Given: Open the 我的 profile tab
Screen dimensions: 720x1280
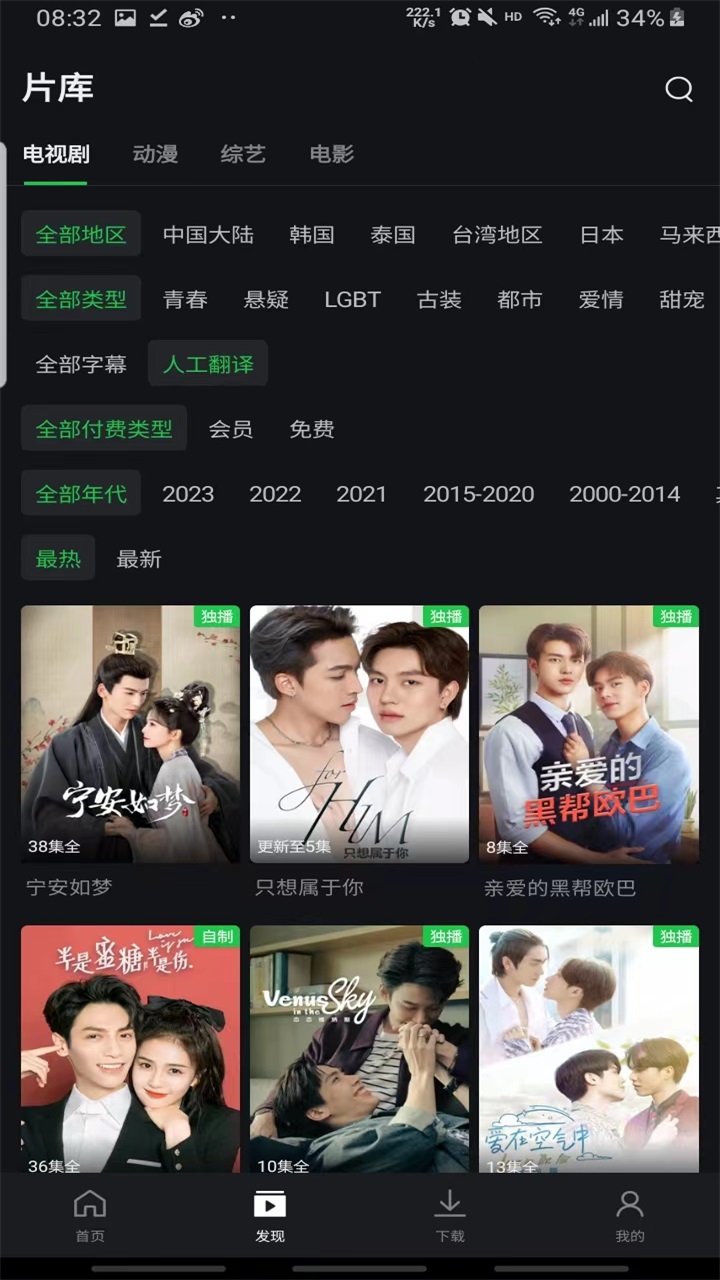Looking at the screenshot, I should [x=630, y=1216].
